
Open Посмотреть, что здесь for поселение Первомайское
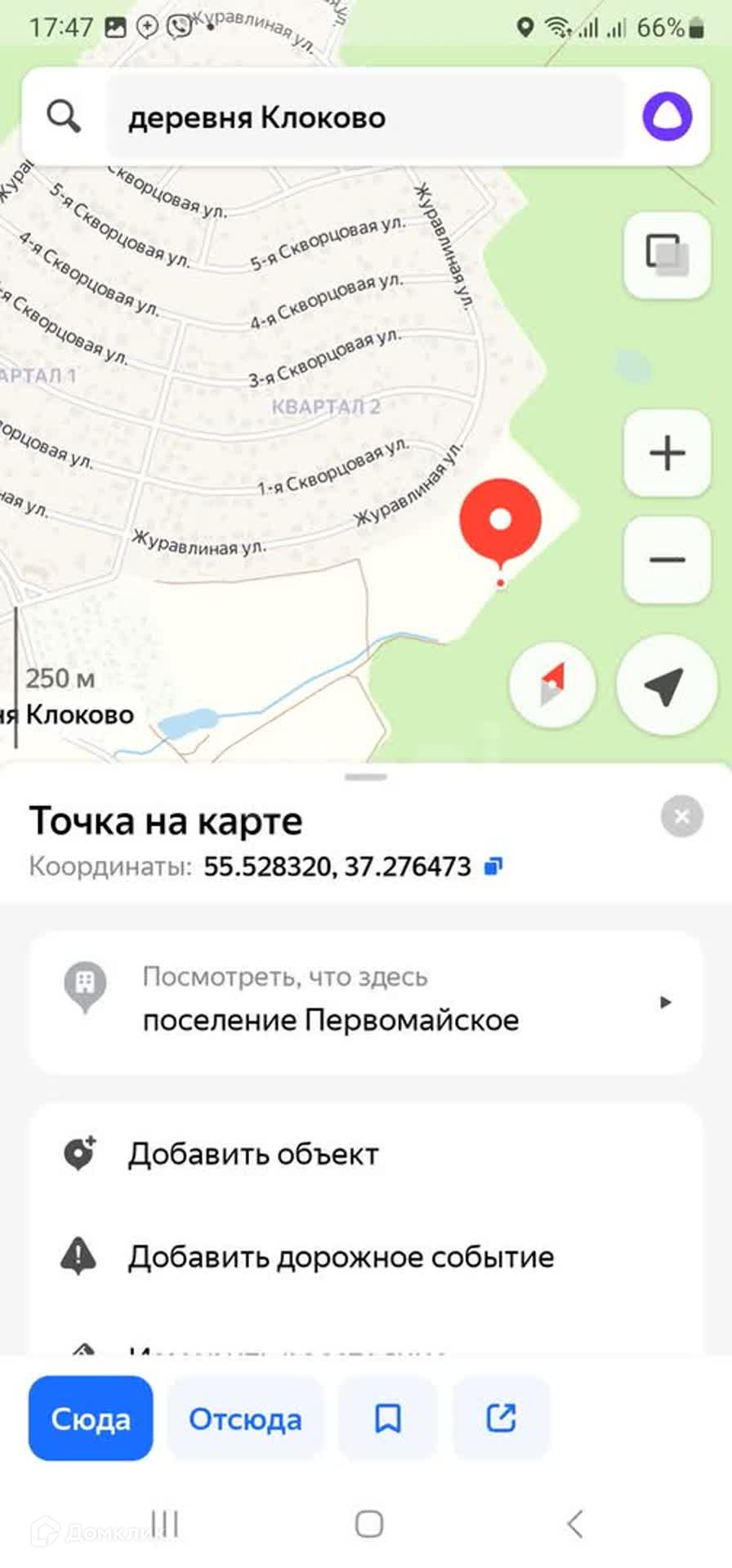tap(366, 1002)
